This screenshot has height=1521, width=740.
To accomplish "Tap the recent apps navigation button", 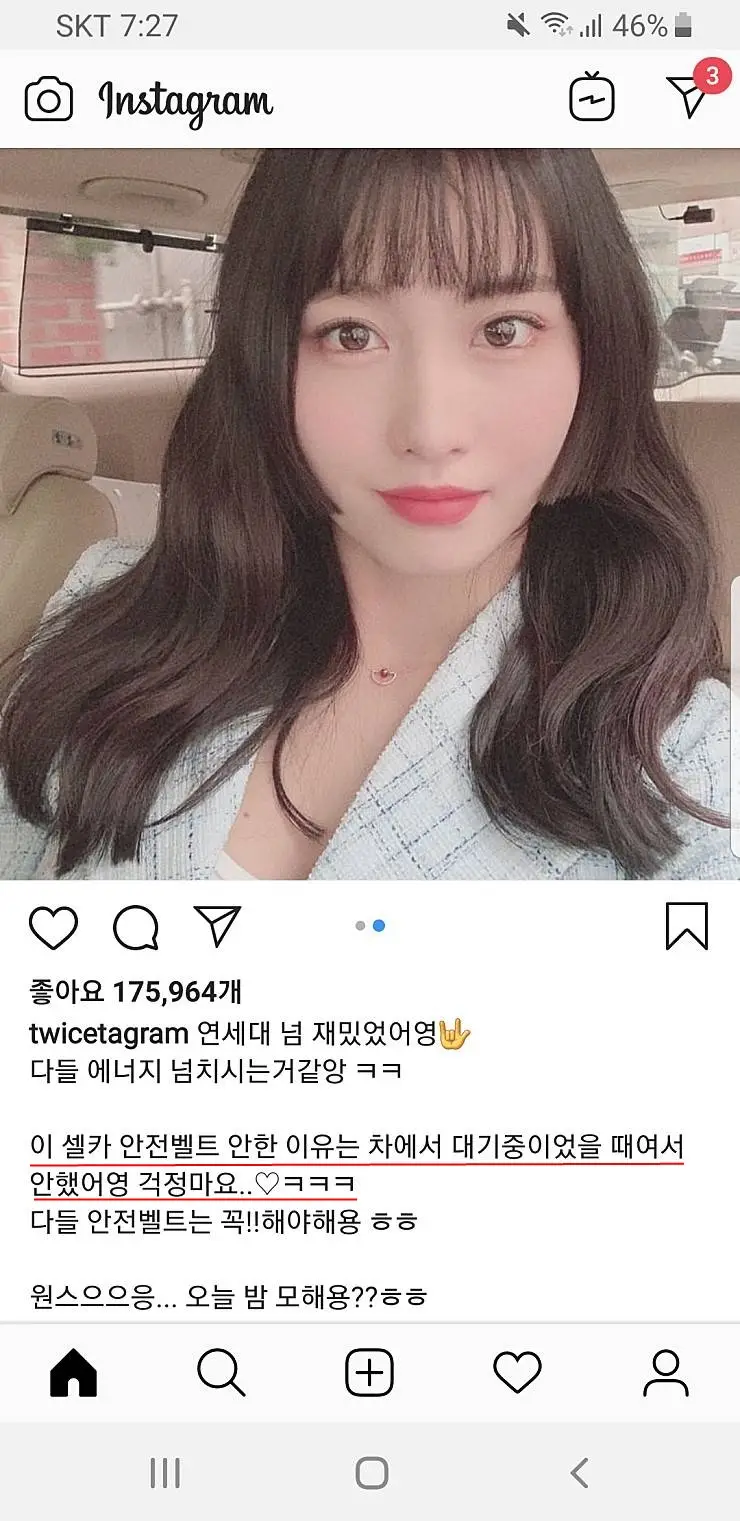I will pyautogui.click(x=166, y=1472).
